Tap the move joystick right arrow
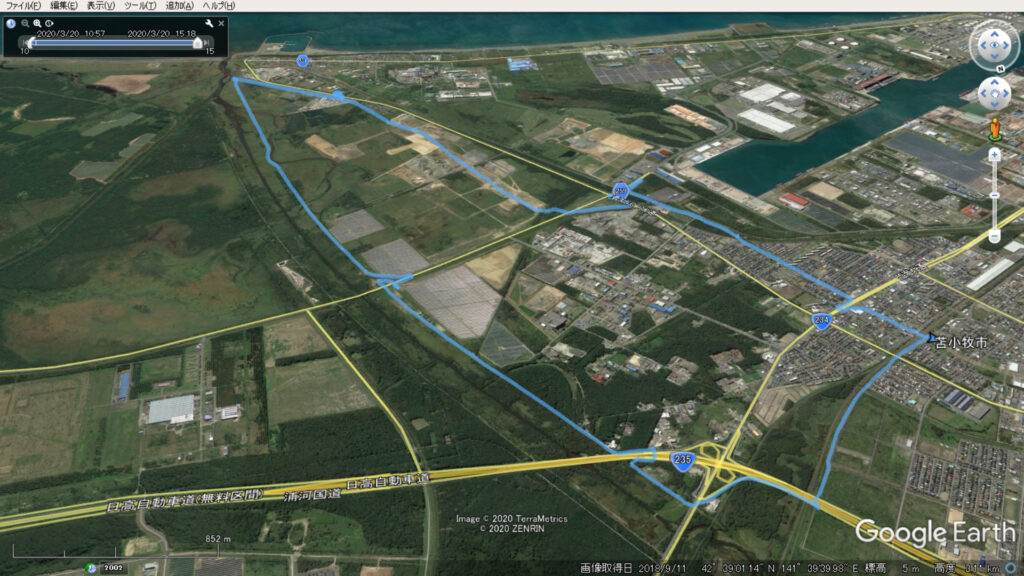The width and height of the screenshot is (1024, 576). [1007, 94]
